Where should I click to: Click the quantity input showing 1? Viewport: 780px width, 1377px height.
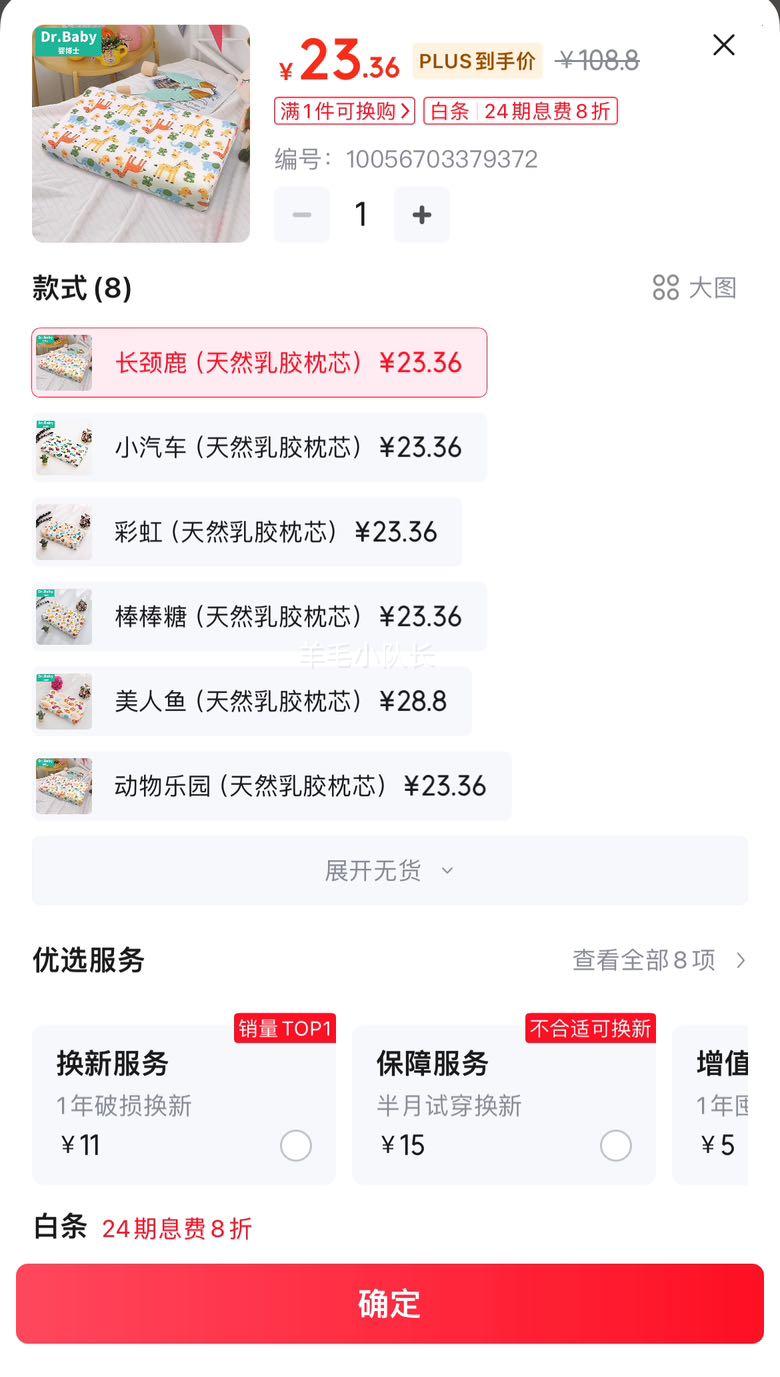click(x=361, y=214)
